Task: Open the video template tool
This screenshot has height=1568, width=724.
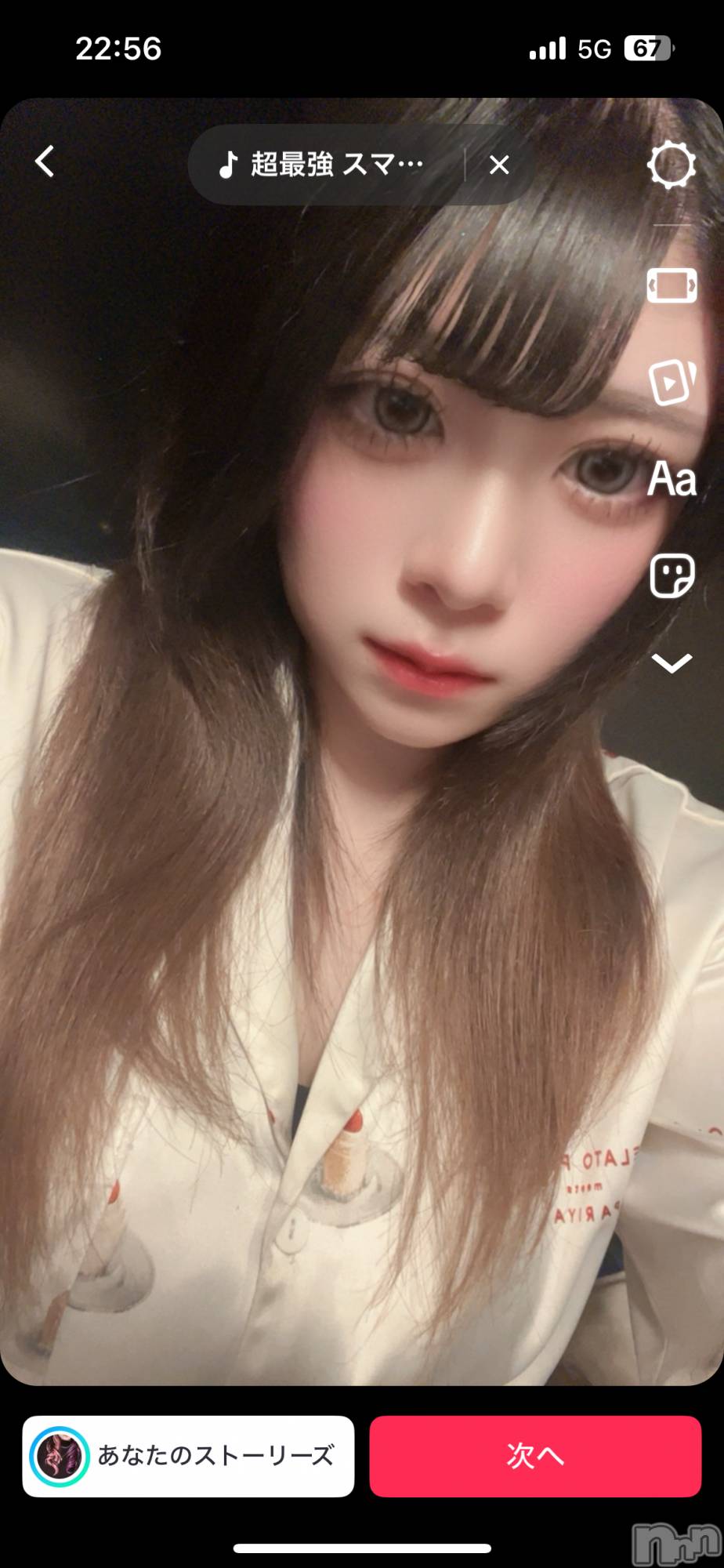Action: point(672,382)
